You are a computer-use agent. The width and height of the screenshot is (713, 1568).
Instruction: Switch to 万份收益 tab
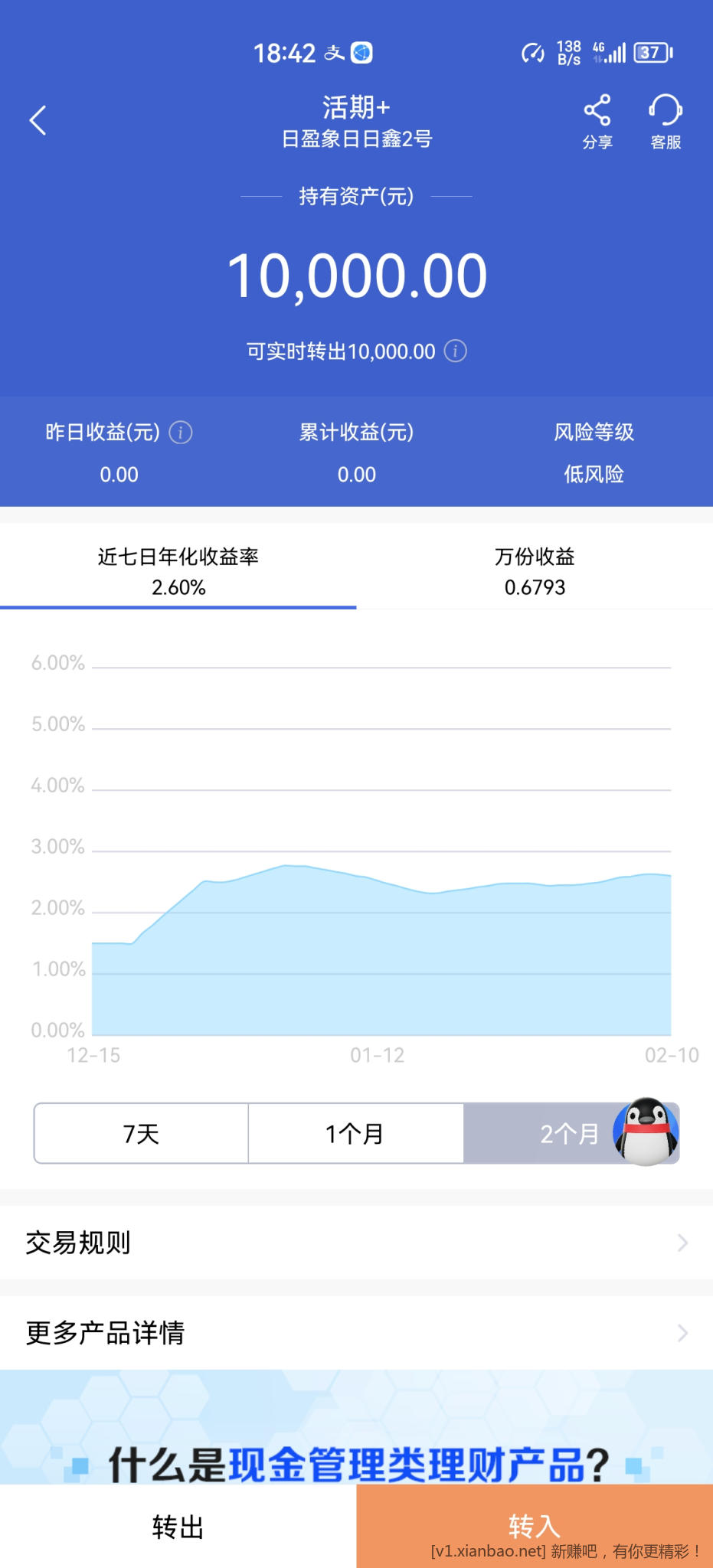click(535, 570)
